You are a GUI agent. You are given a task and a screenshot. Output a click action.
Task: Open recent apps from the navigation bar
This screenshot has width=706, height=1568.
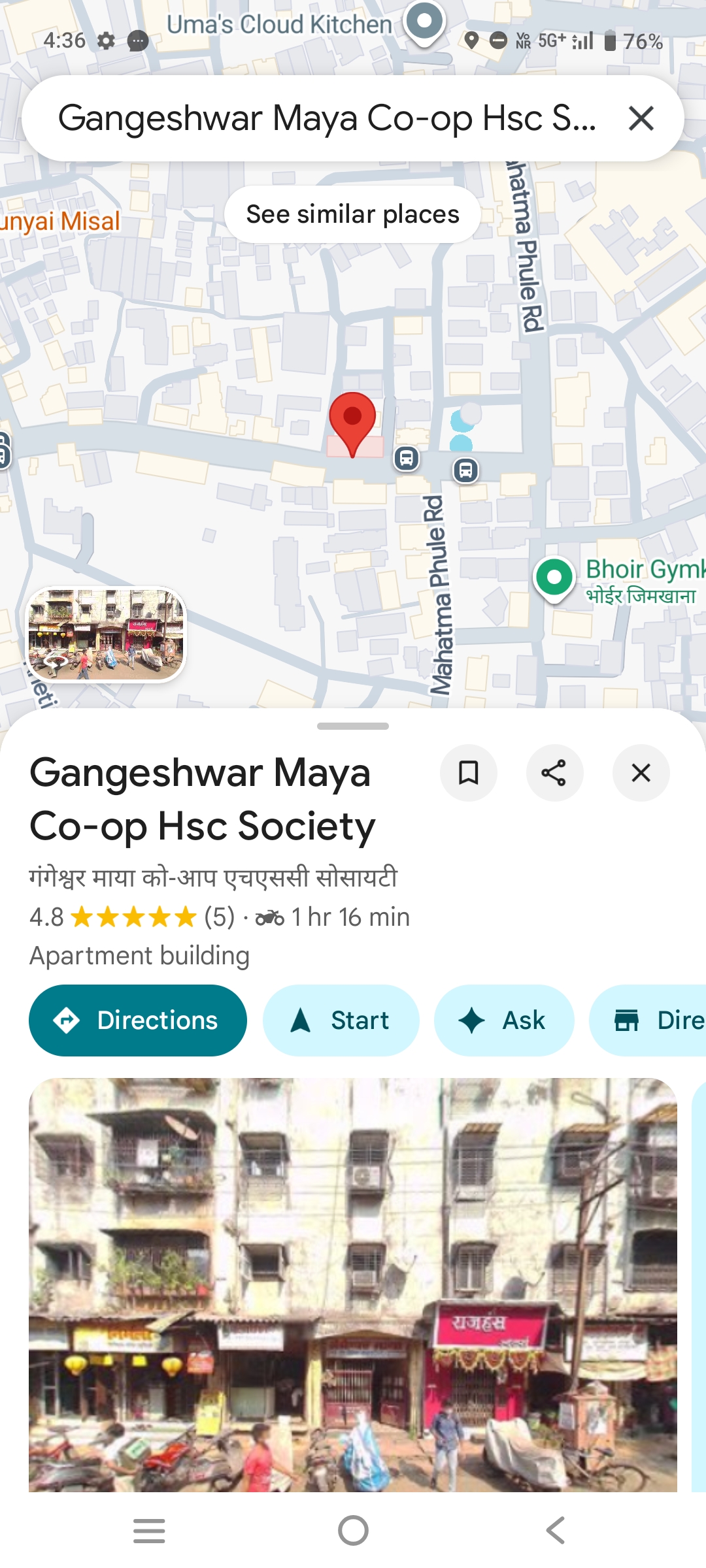coord(149,1530)
